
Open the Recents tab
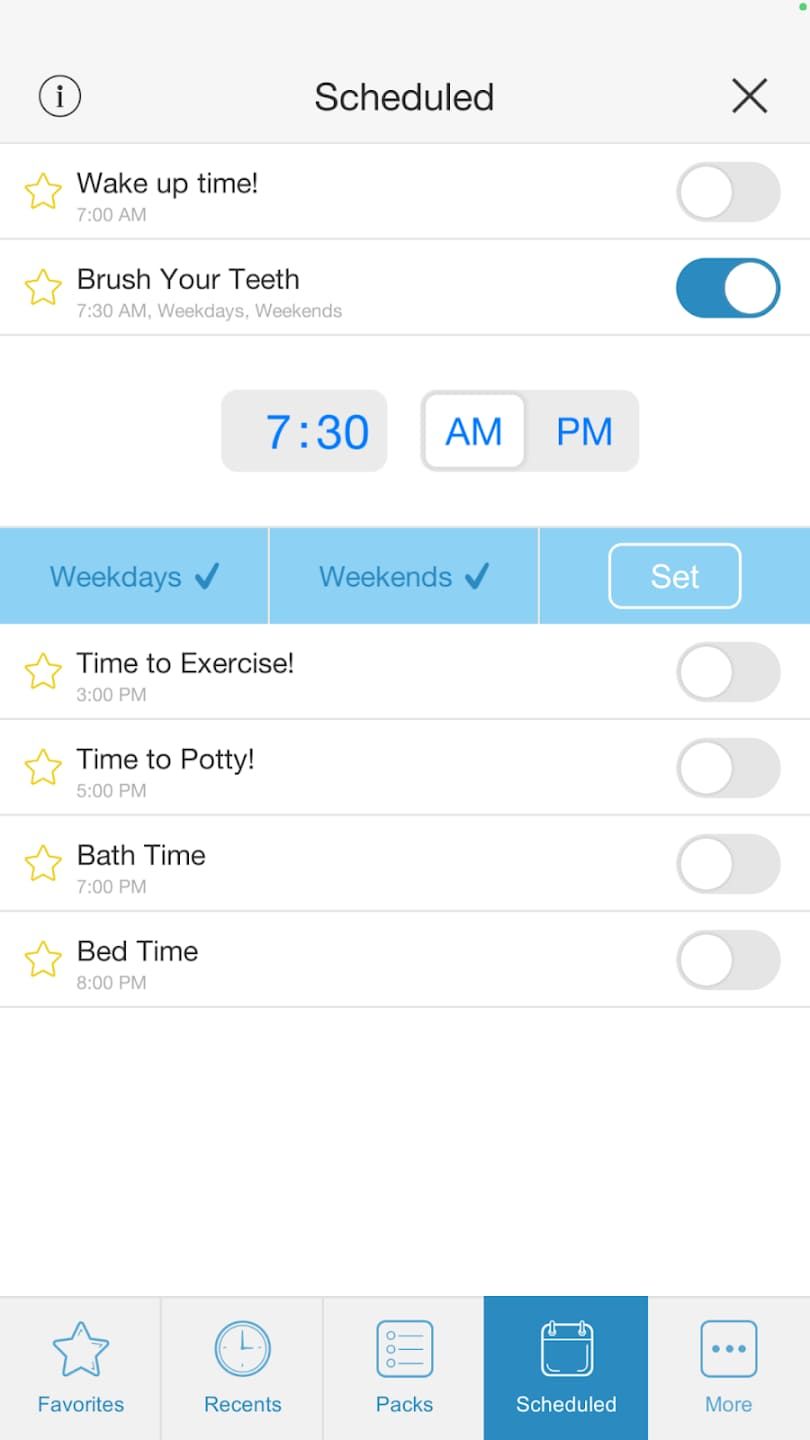point(243,1368)
